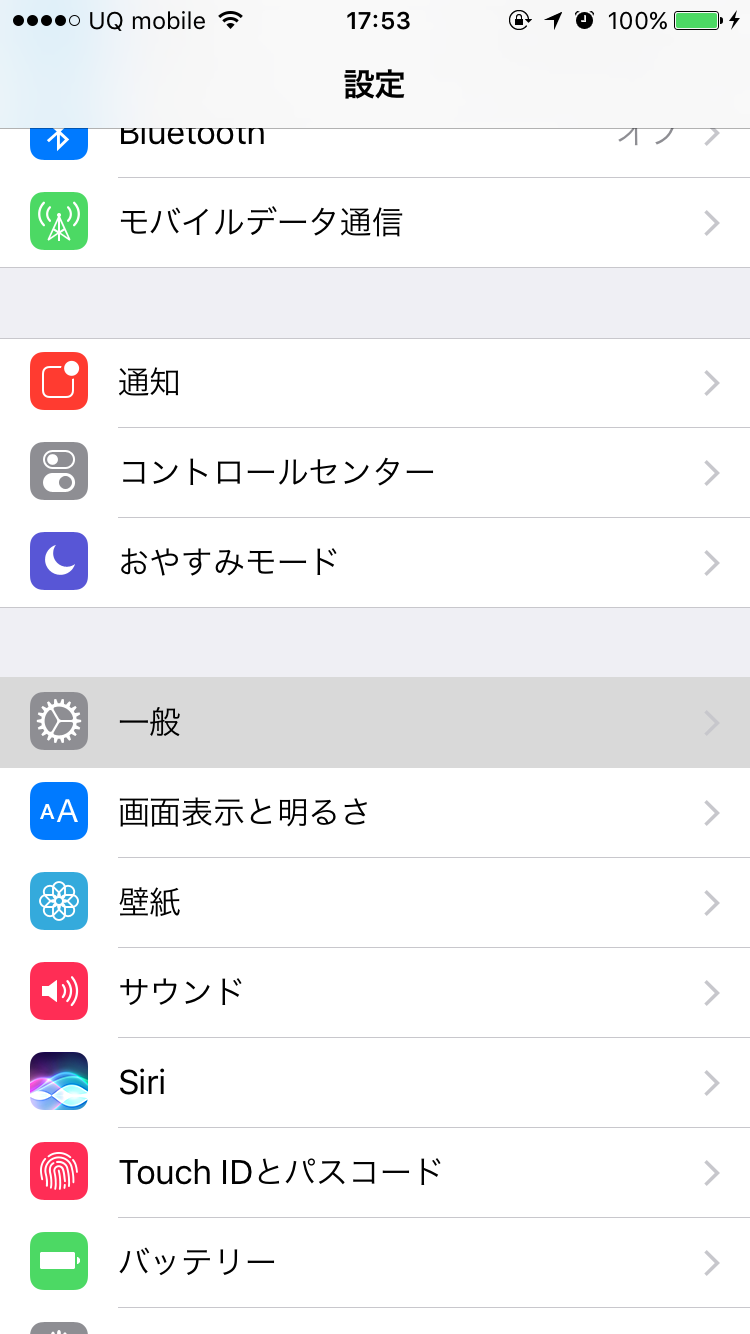Tap the 壁紙 flower icon
Viewport: 750px width, 1334px height.
(x=58, y=902)
